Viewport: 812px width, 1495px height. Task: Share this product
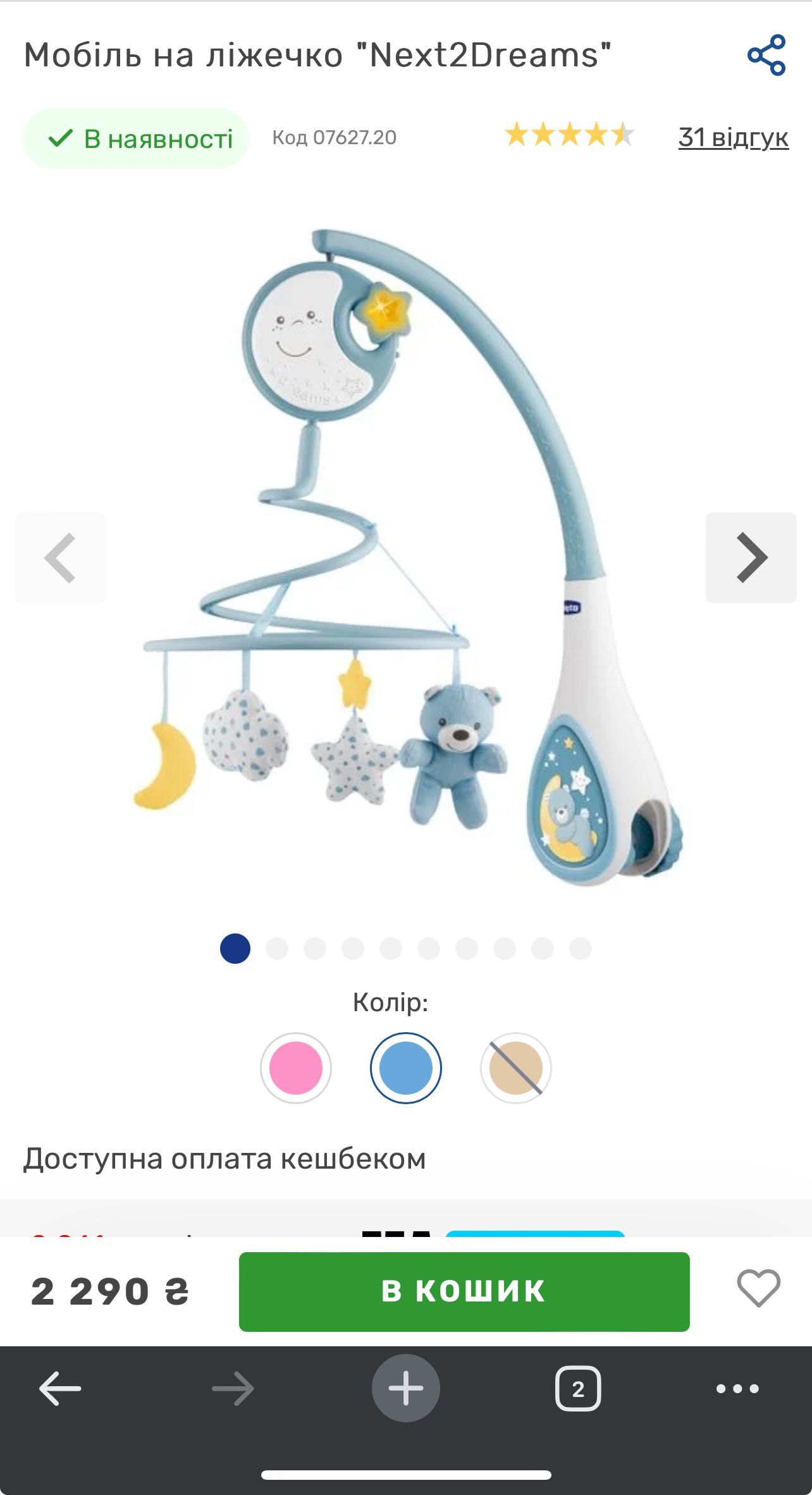[x=766, y=56]
